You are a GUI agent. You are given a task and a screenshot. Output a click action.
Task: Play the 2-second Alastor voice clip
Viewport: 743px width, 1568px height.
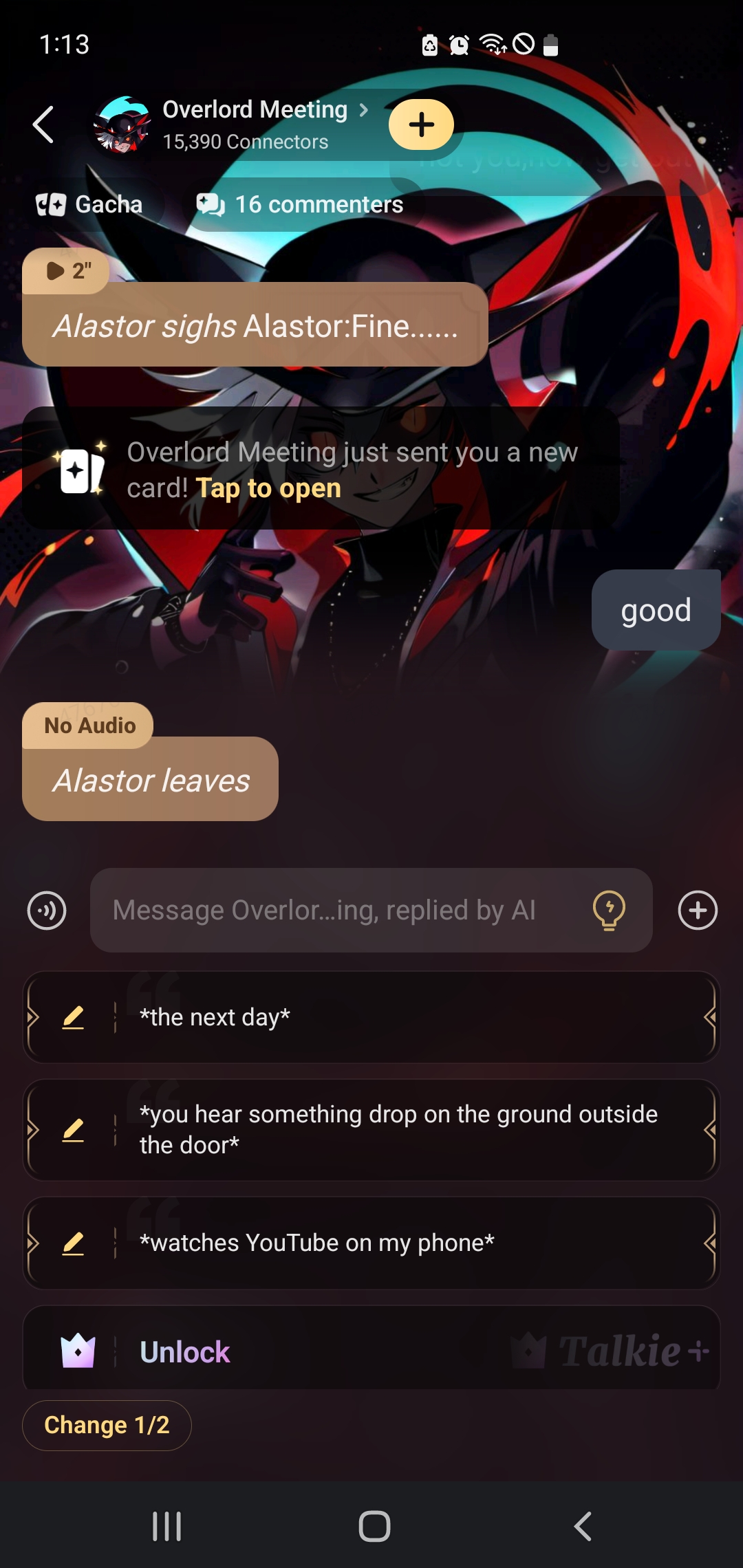pos(66,271)
